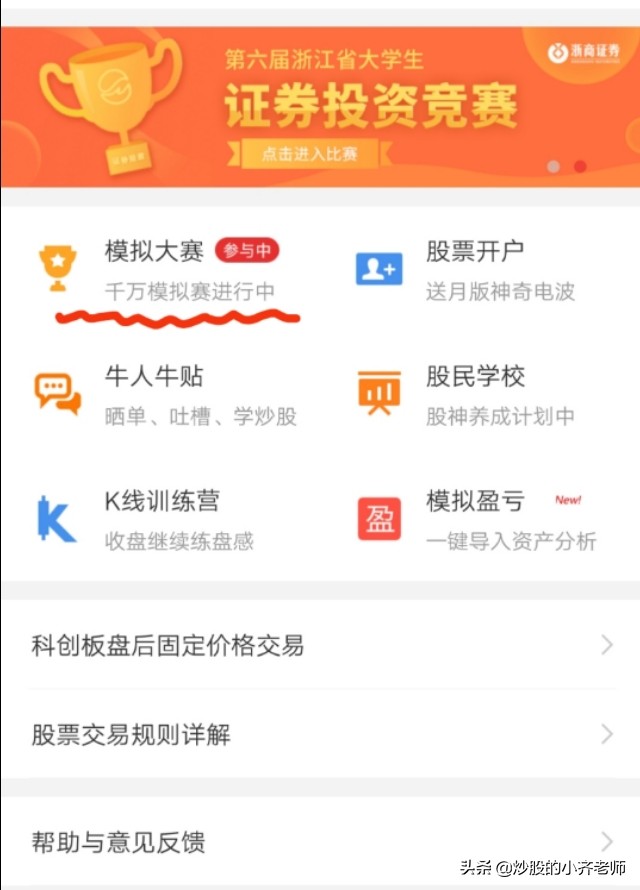View 科创板盘后固定价格交易
Image resolution: width=640 pixels, height=890 pixels.
point(320,645)
